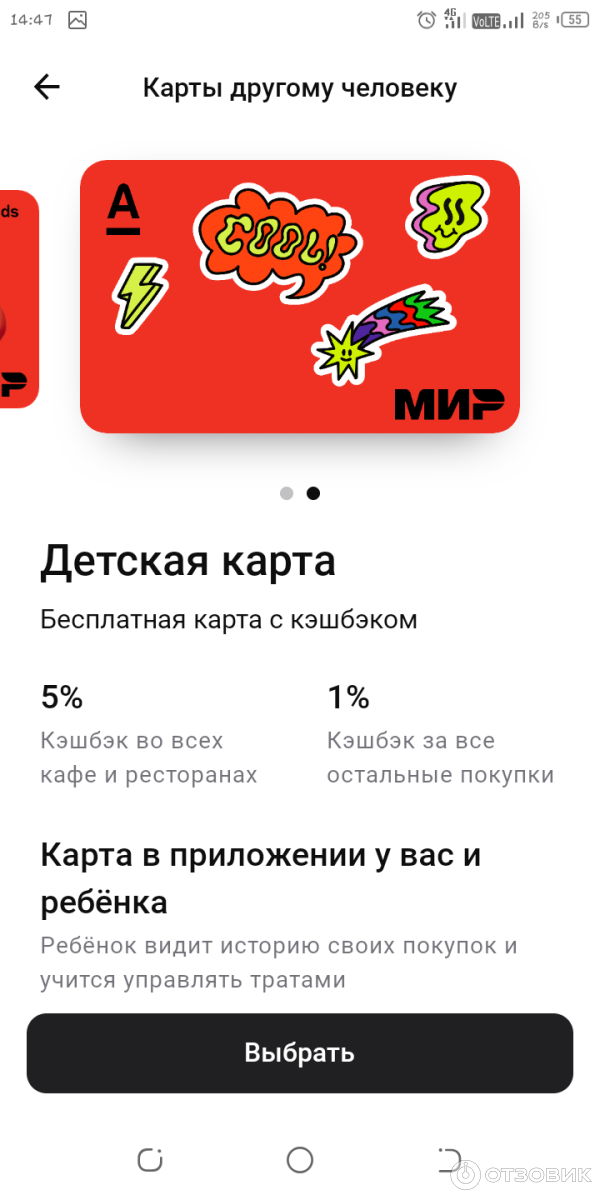Go back using the arrow icon
The width and height of the screenshot is (600, 1200).
pos(47,87)
